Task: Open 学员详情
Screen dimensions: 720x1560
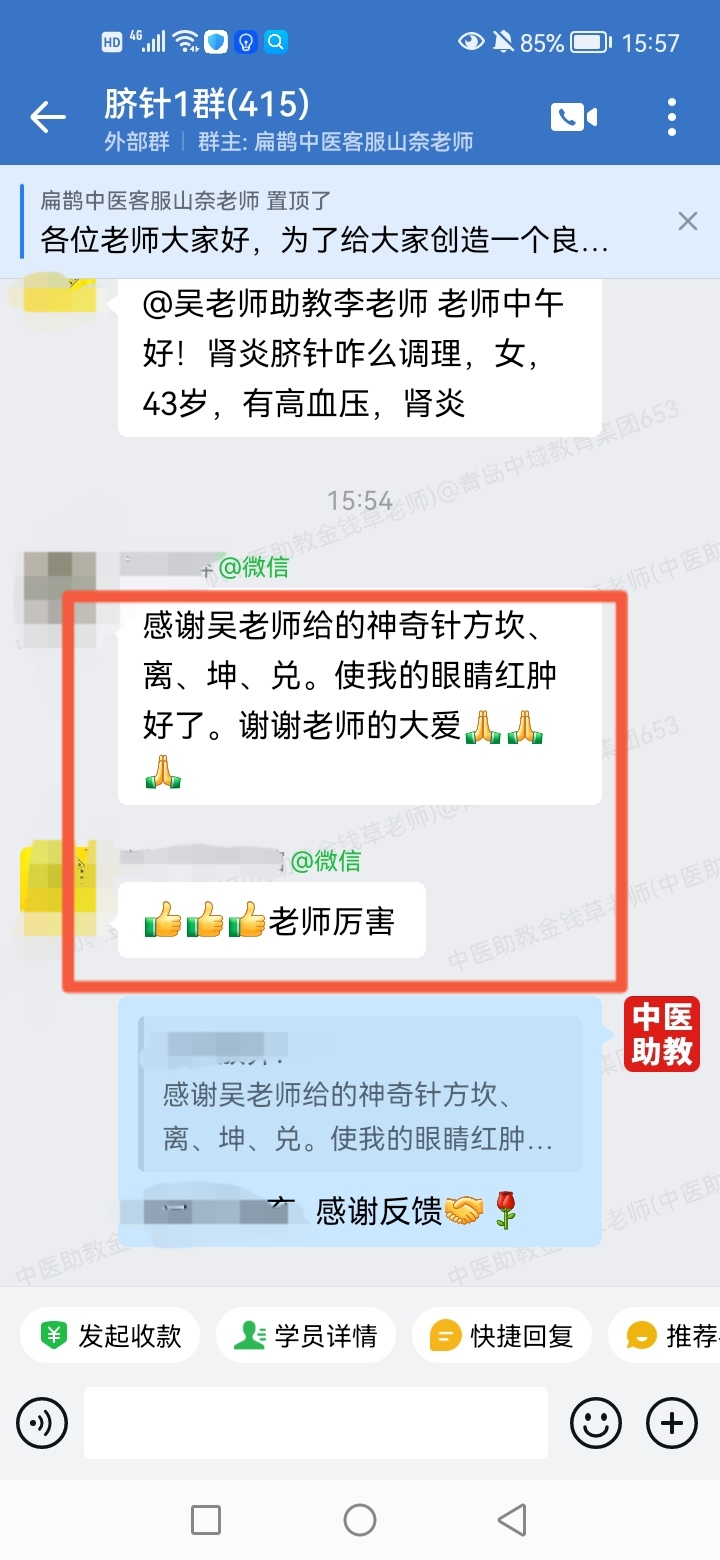Action: 306,1336
